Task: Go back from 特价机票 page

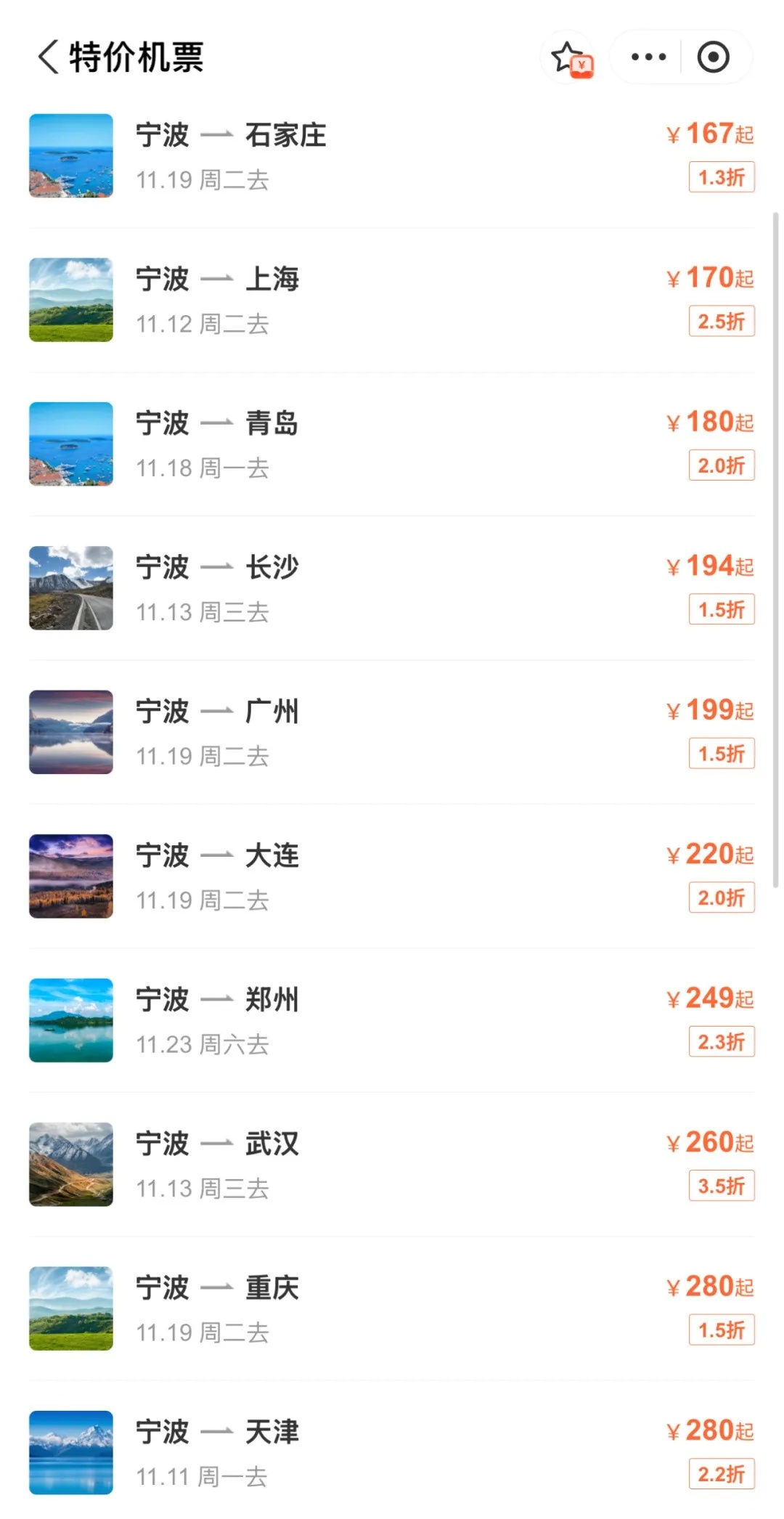Action: click(48, 57)
